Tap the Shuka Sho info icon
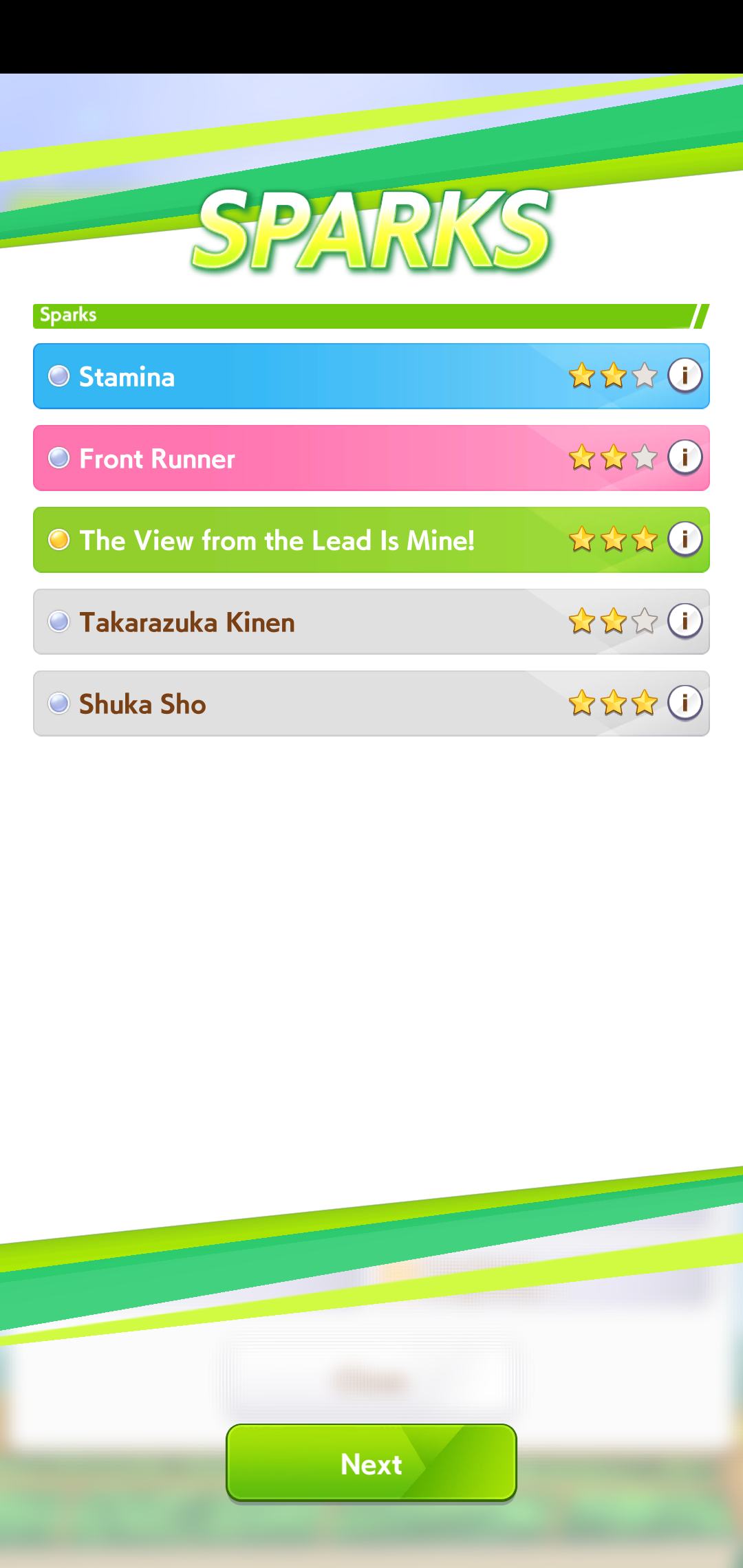This screenshot has height=1568, width=743. [x=685, y=703]
